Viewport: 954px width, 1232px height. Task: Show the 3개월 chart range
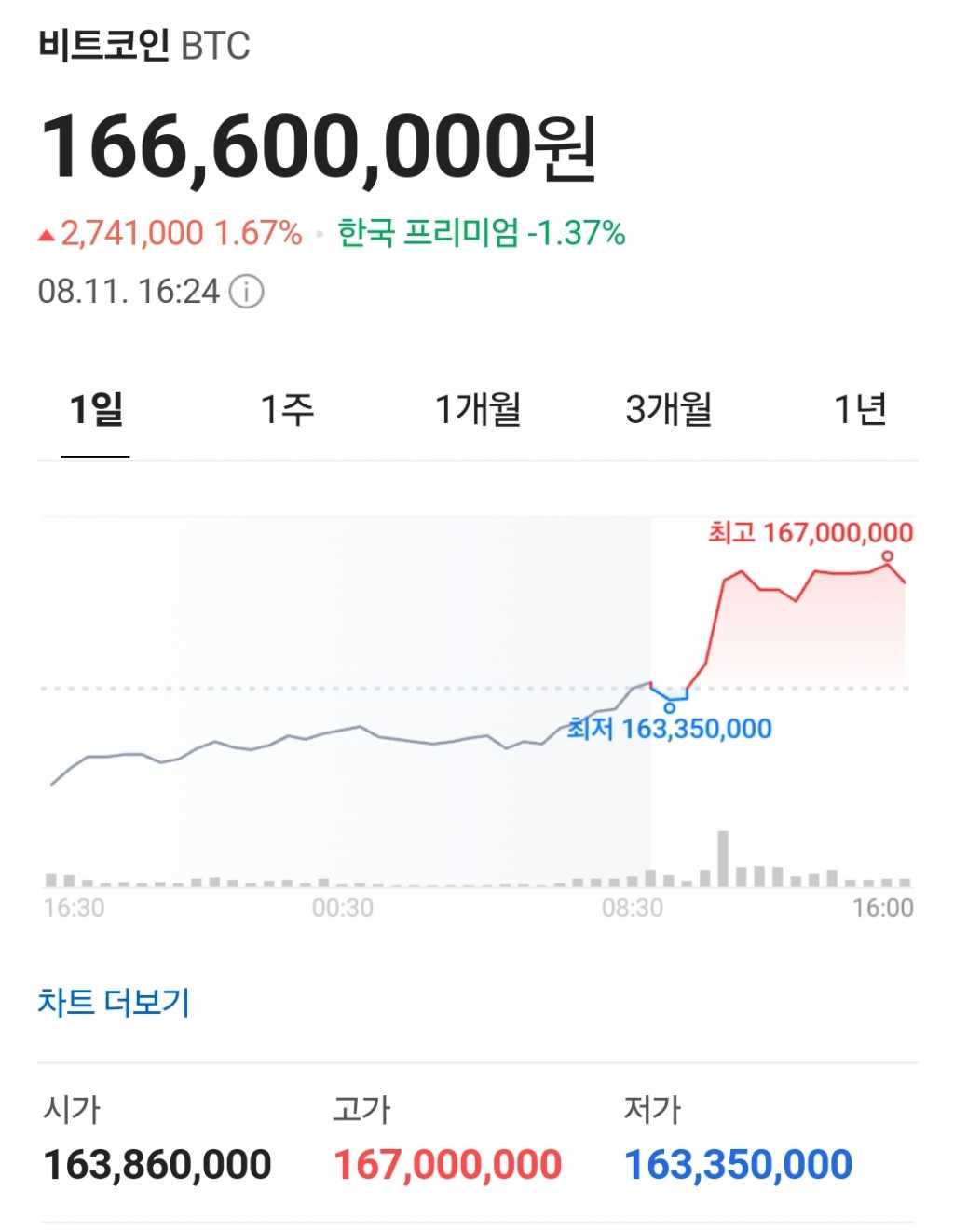point(669,409)
